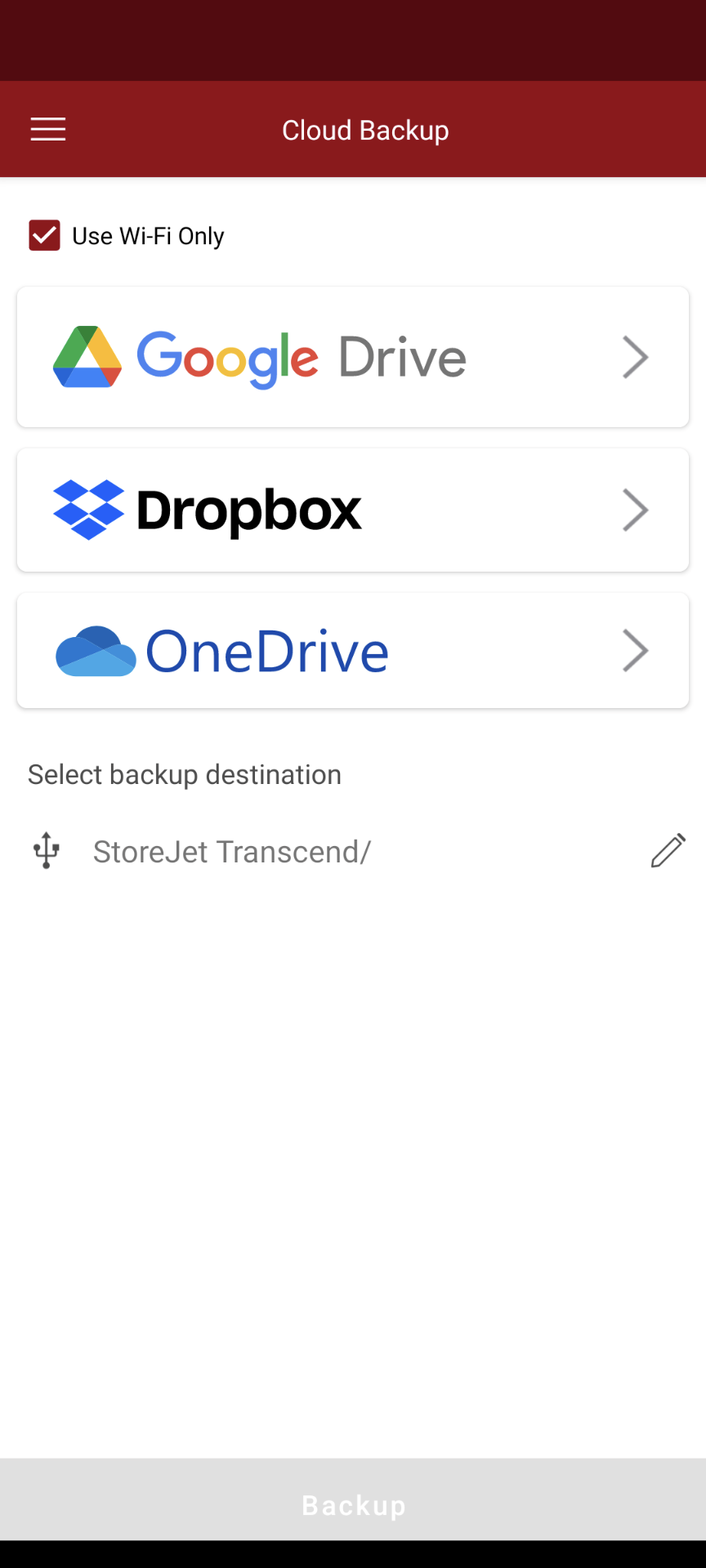Image resolution: width=706 pixels, height=1568 pixels.
Task: Choose the OneDrive card
Action: tap(352, 651)
